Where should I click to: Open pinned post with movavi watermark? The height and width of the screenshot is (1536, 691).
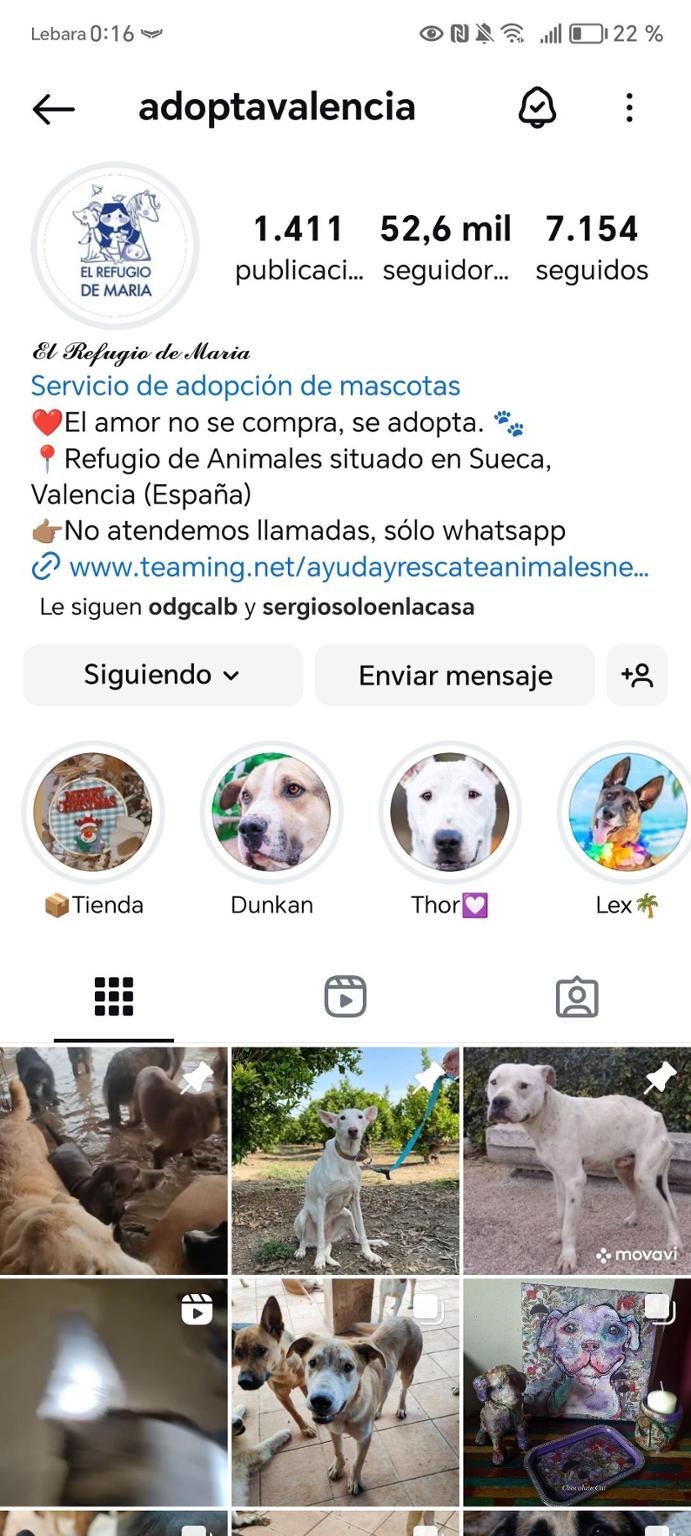click(x=577, y=1160)
